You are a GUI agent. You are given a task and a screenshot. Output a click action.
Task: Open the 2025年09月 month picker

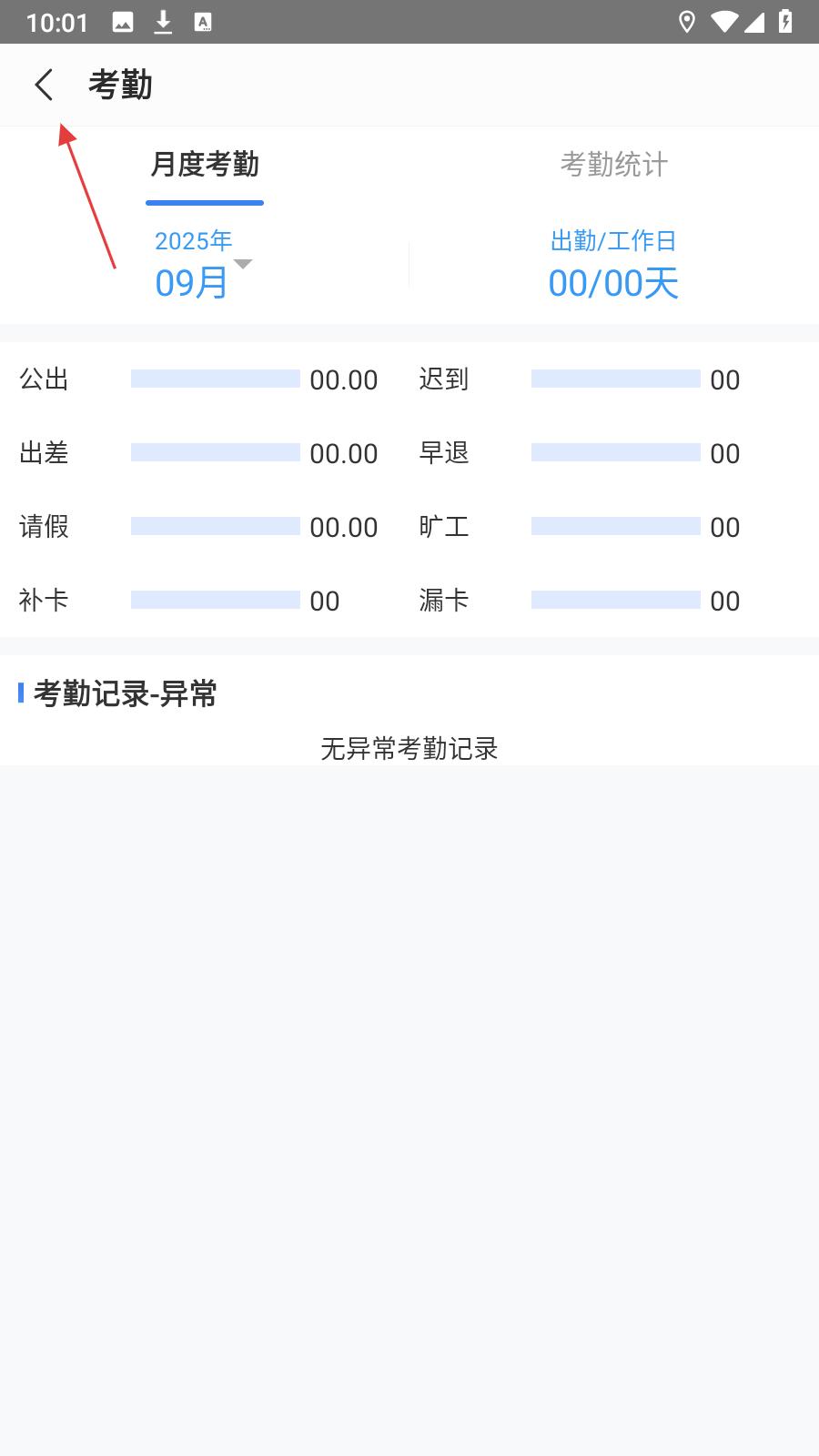pyautogui.click(x=203, y=265)
